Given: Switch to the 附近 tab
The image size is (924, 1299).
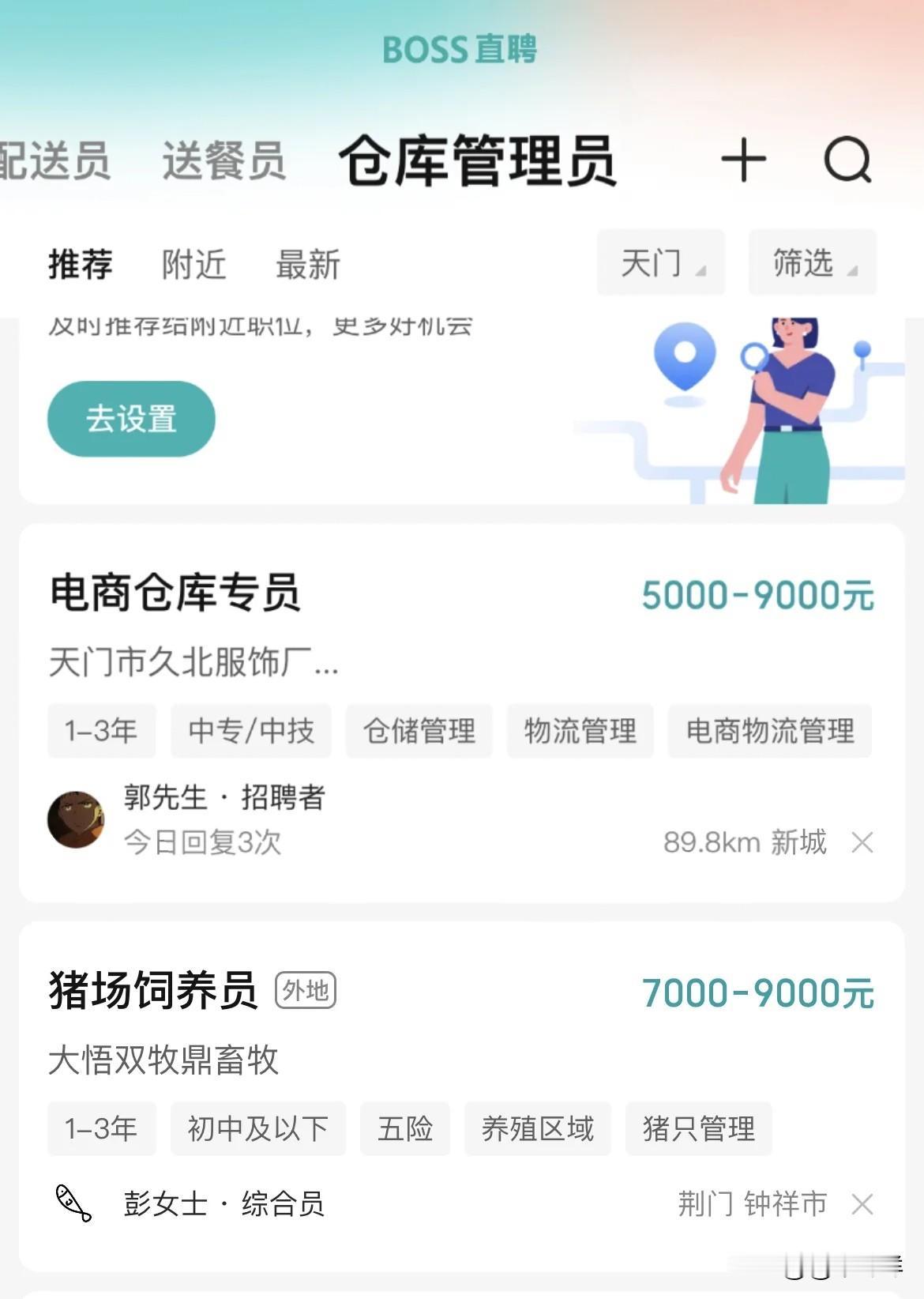Looking at the screenshot, I should tap(193, 264).
